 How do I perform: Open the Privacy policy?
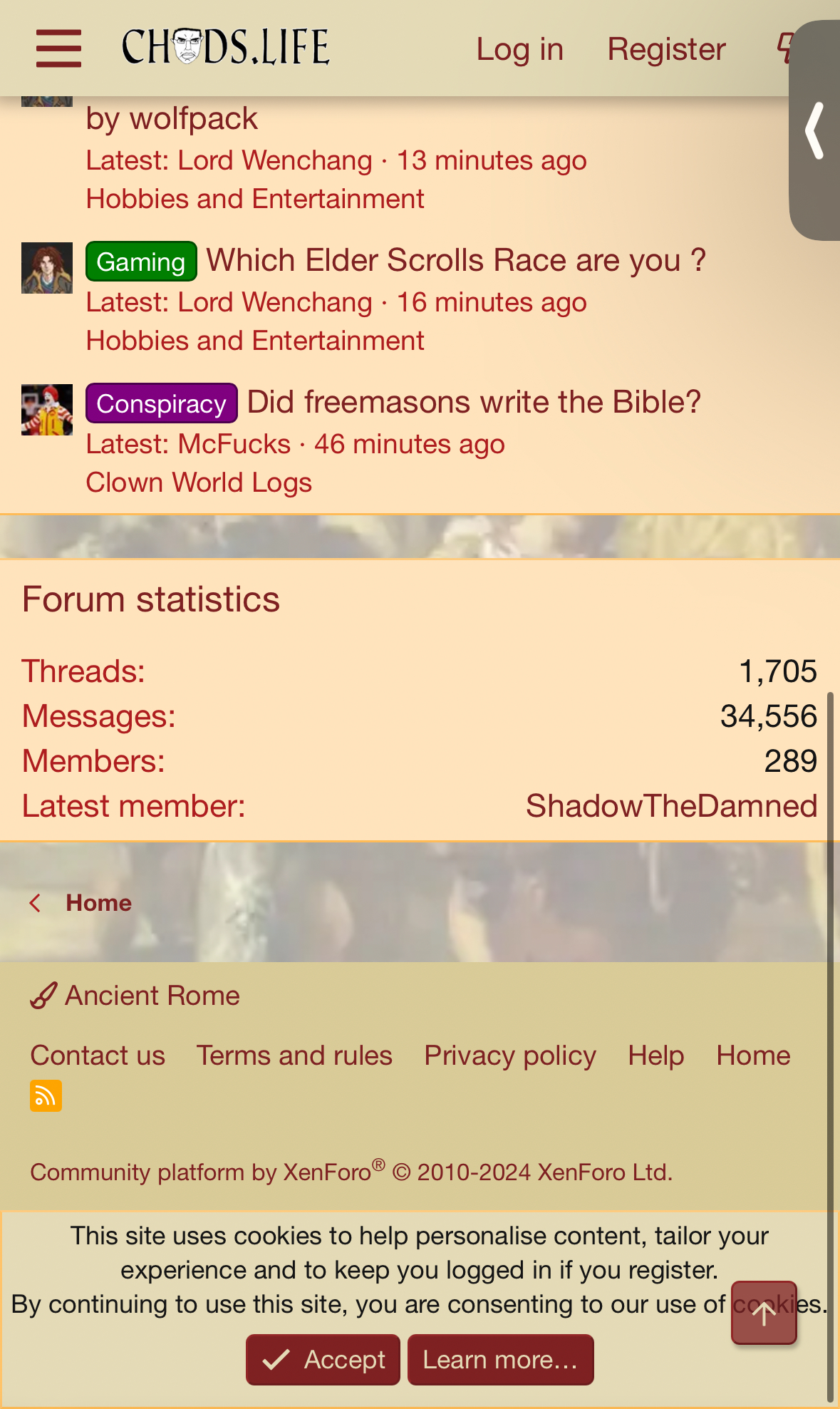click(510, 1056)
